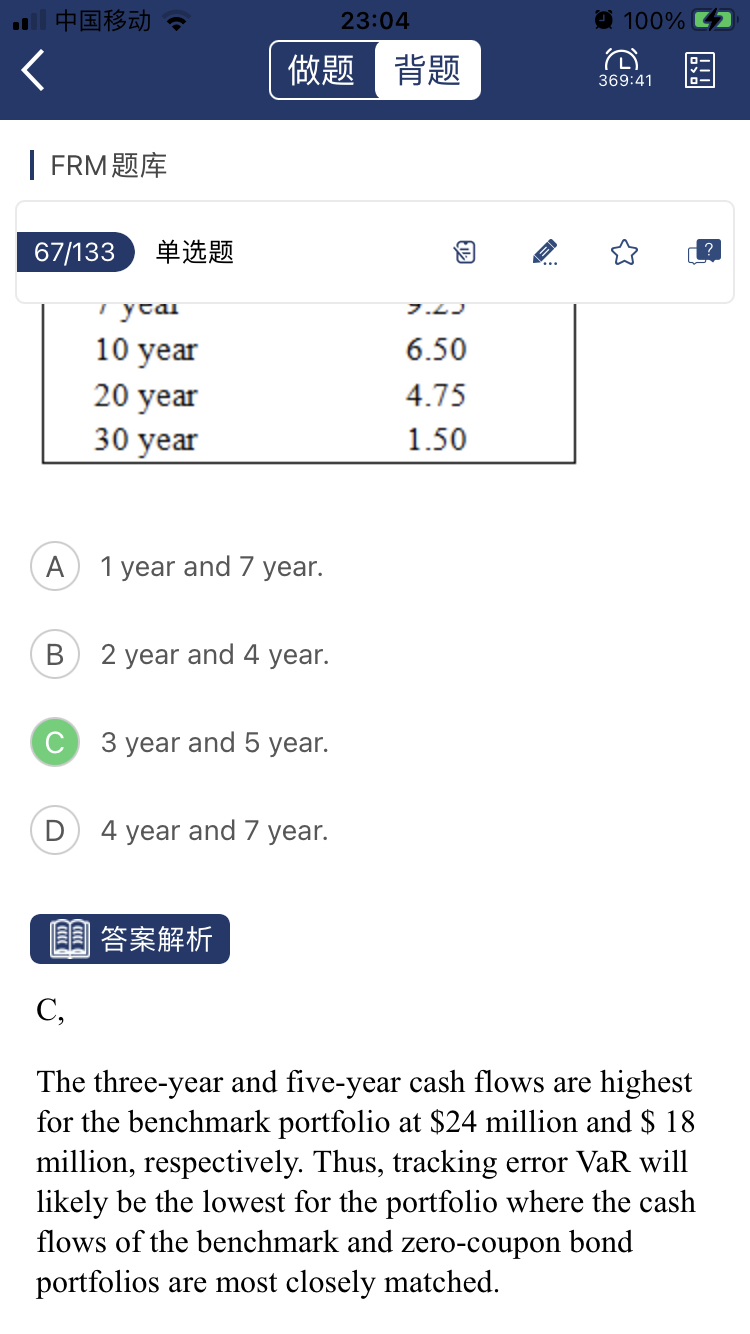Select option B 2 year and 4 year

(x=180, y=655)
